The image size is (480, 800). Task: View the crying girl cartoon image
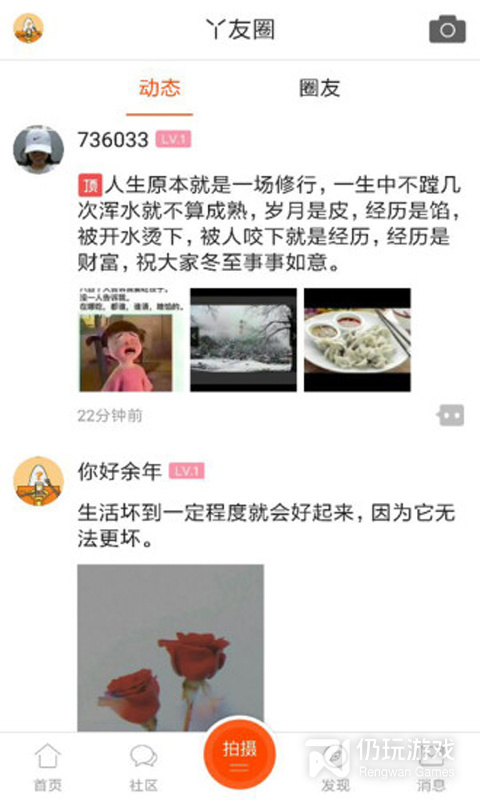131,340
